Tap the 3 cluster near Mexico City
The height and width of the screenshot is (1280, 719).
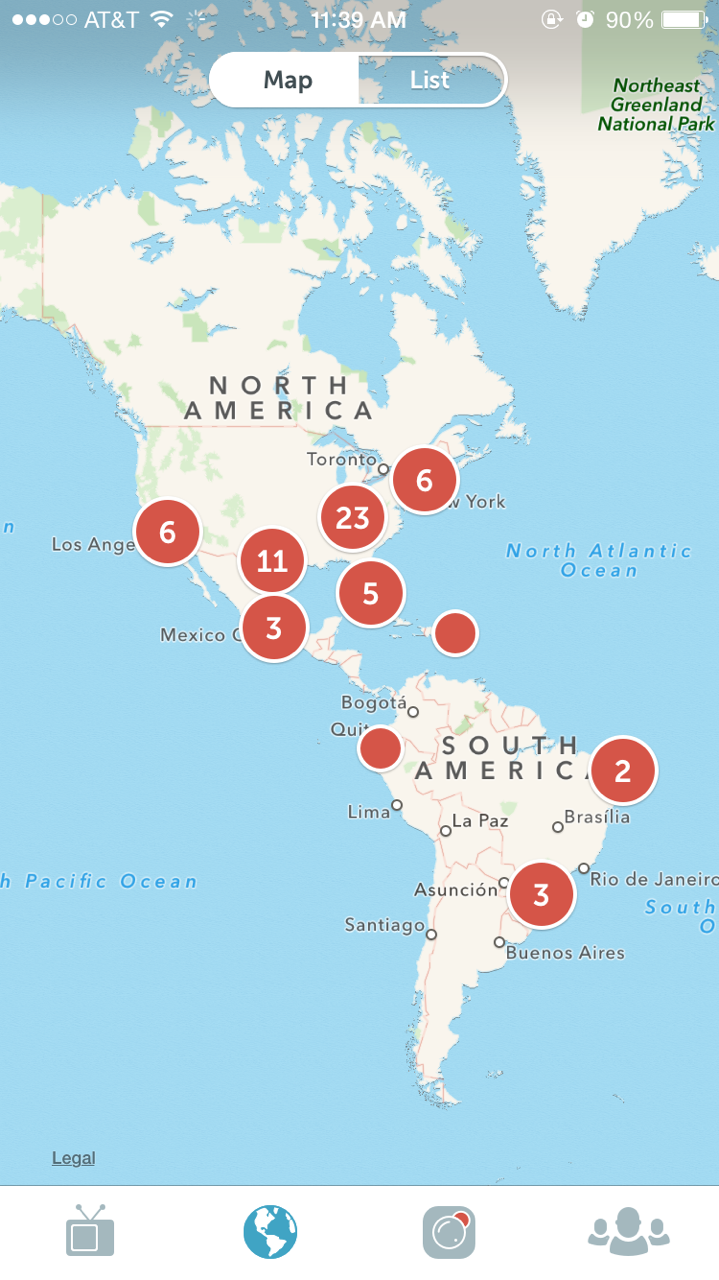tap(274, 628)
